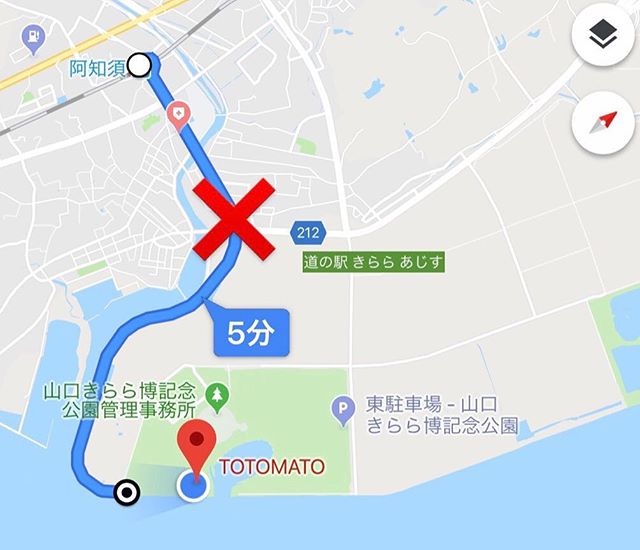Open 山口きらら博記念公園管理事務所 park marker

(x=218, y=398)
